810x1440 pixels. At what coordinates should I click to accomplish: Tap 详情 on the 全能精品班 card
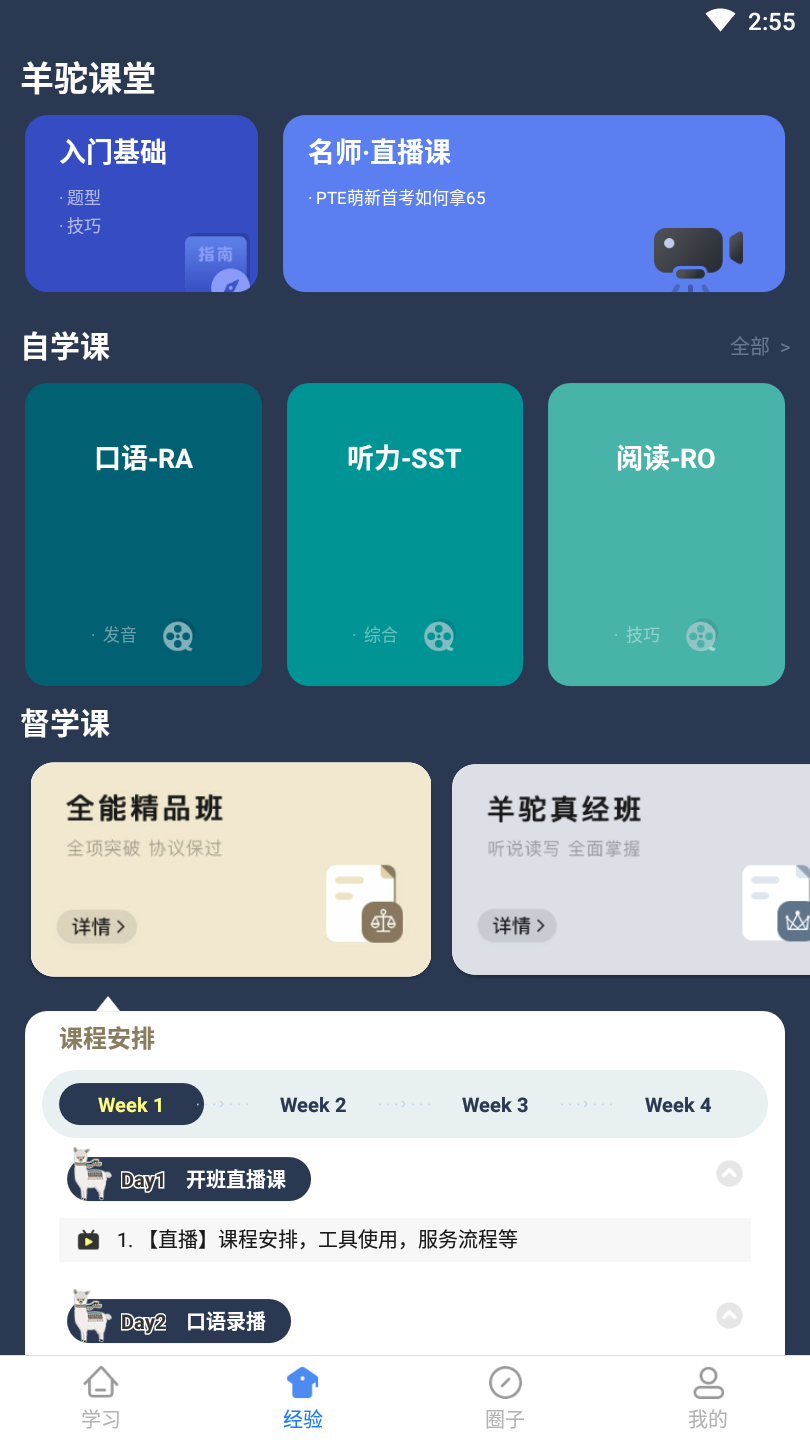97,926
